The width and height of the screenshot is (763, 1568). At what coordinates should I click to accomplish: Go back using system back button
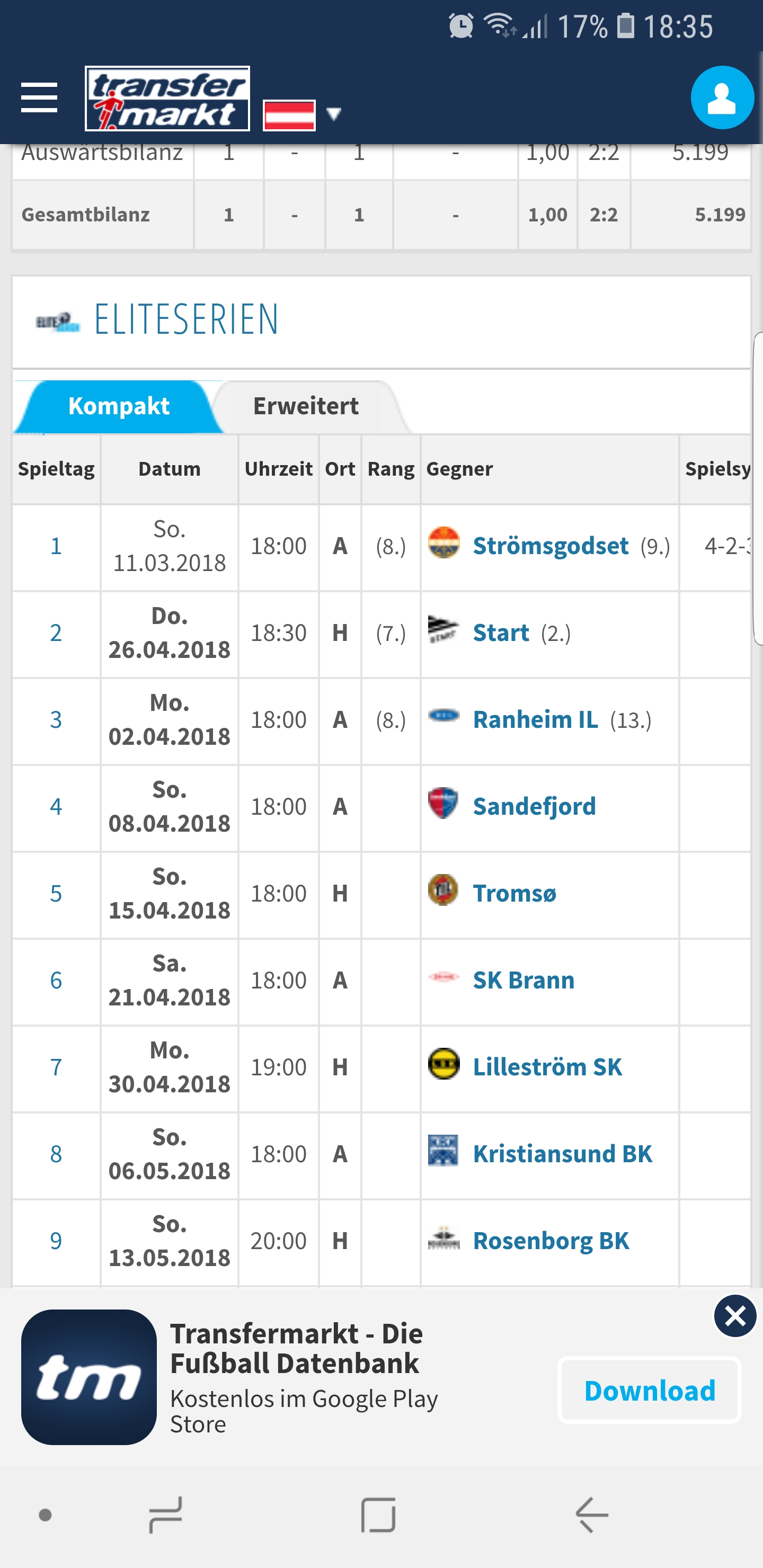coord(592,1514)
